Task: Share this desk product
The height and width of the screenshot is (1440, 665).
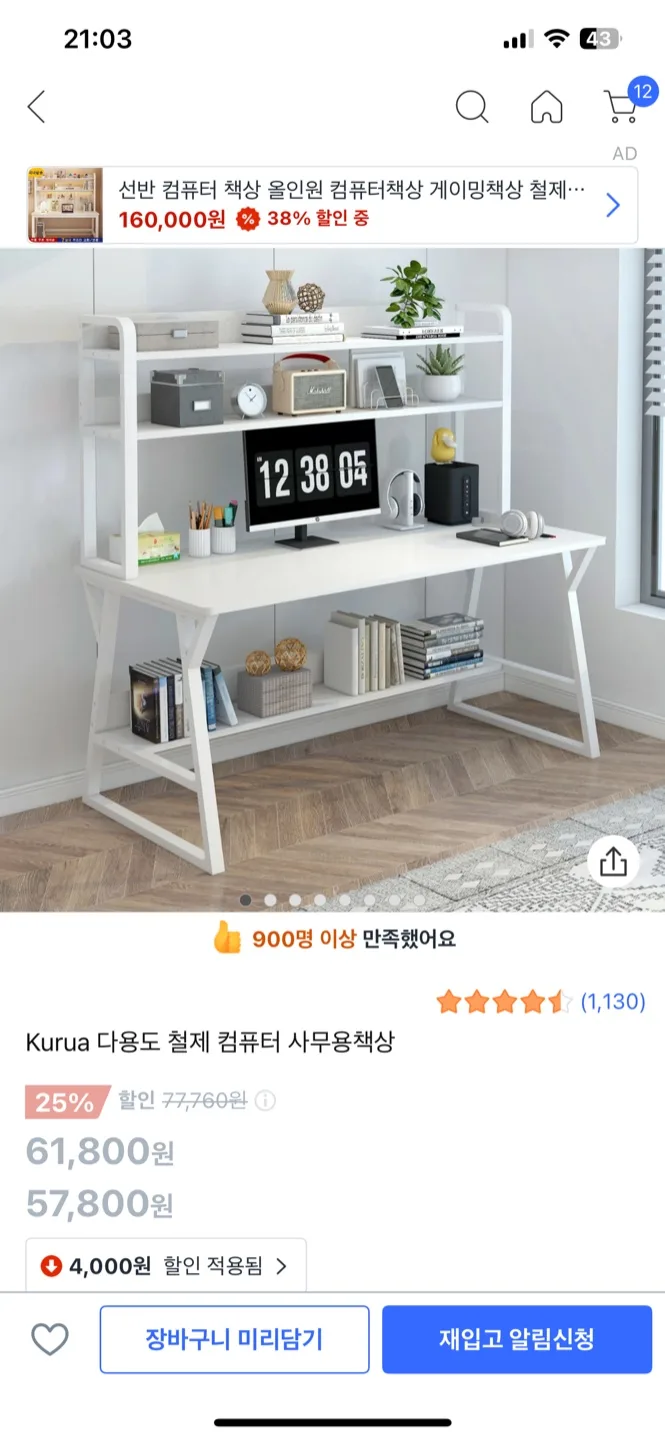Action: pos(613,862)
